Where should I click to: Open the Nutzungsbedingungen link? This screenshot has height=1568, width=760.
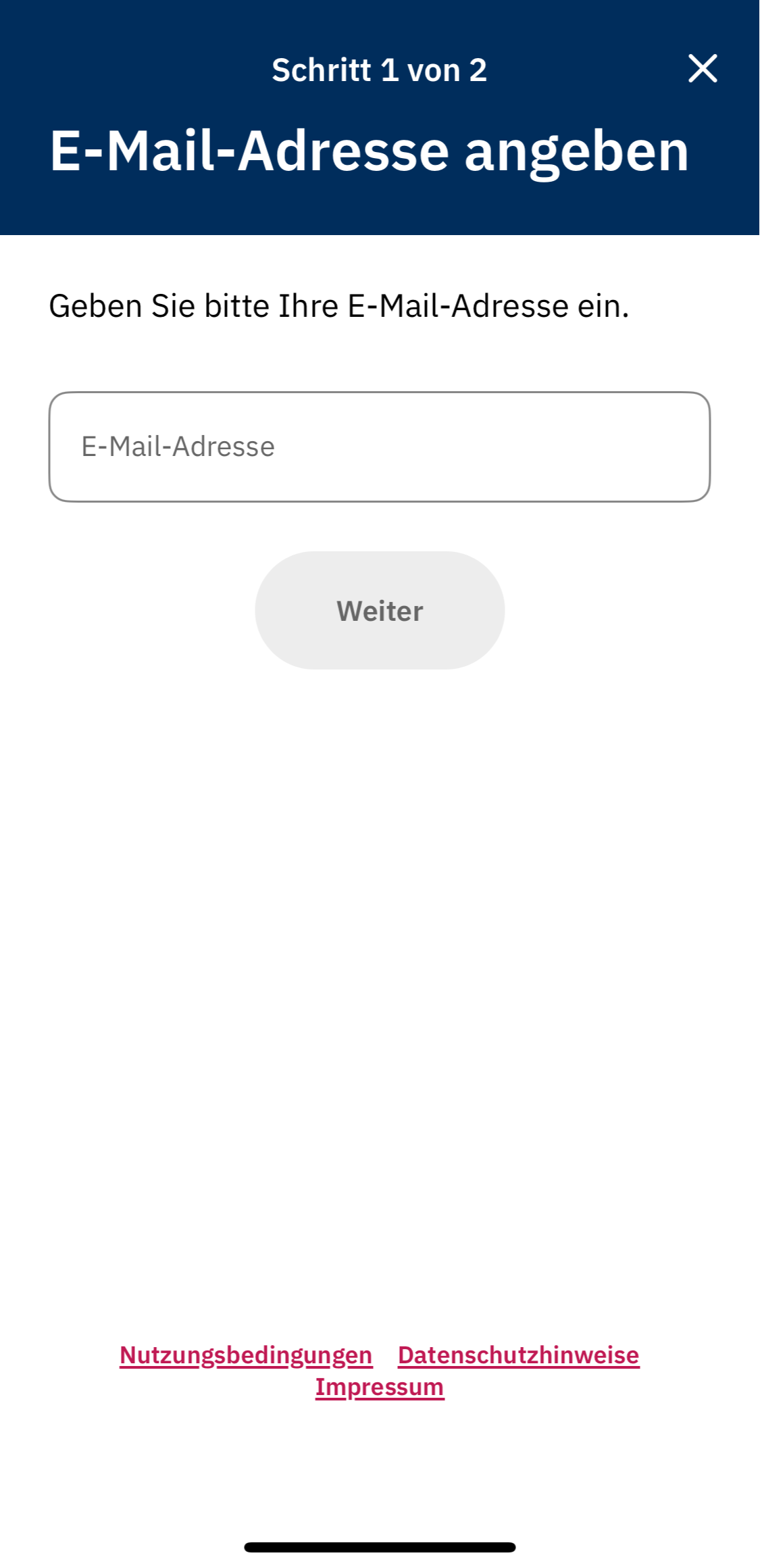point(246,1355)
